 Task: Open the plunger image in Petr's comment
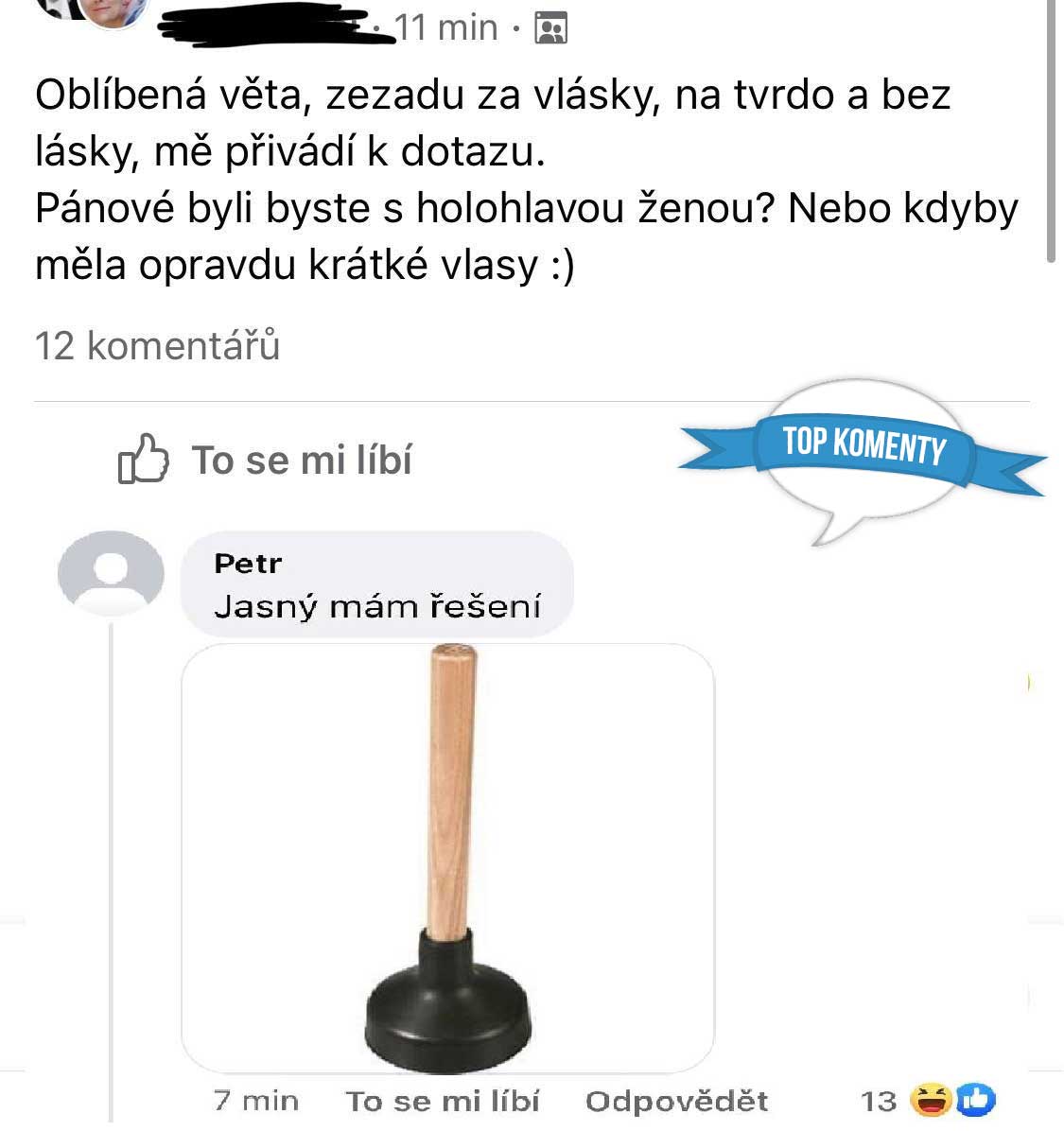[446, 857]
